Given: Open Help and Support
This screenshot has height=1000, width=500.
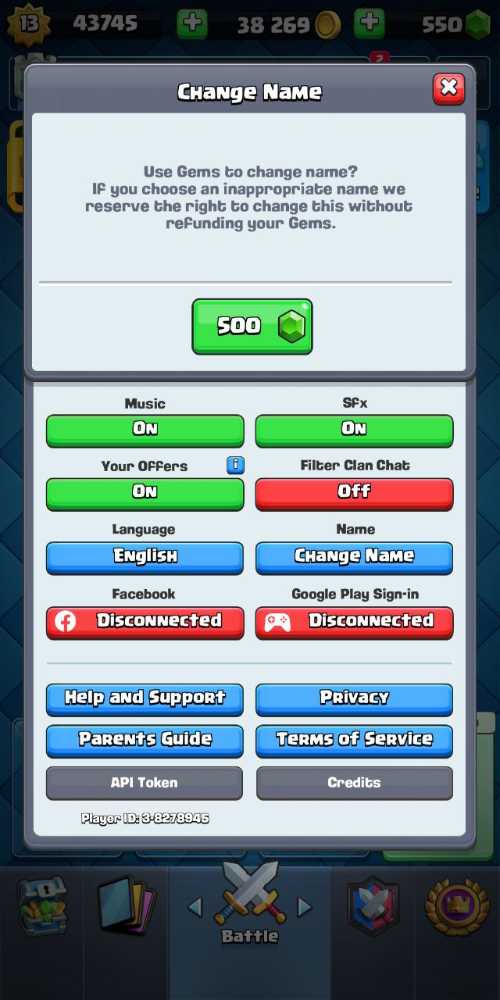Looking at the screenshot, I should [x=145, y=699].
